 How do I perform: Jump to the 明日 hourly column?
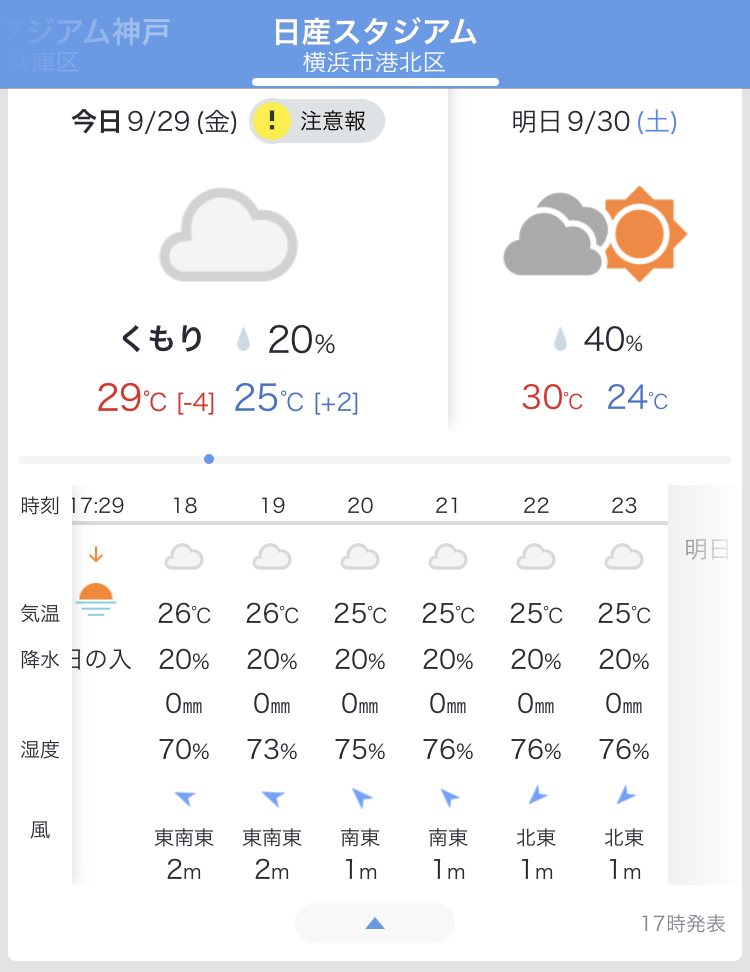coord(706,549)
